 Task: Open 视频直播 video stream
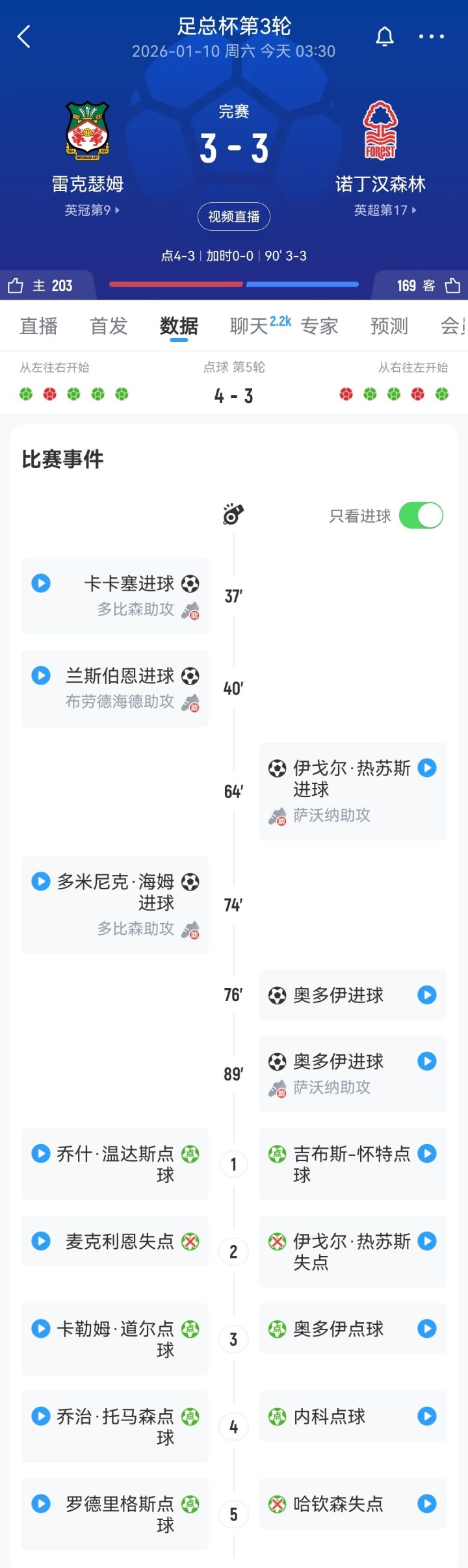coord(234,216)
